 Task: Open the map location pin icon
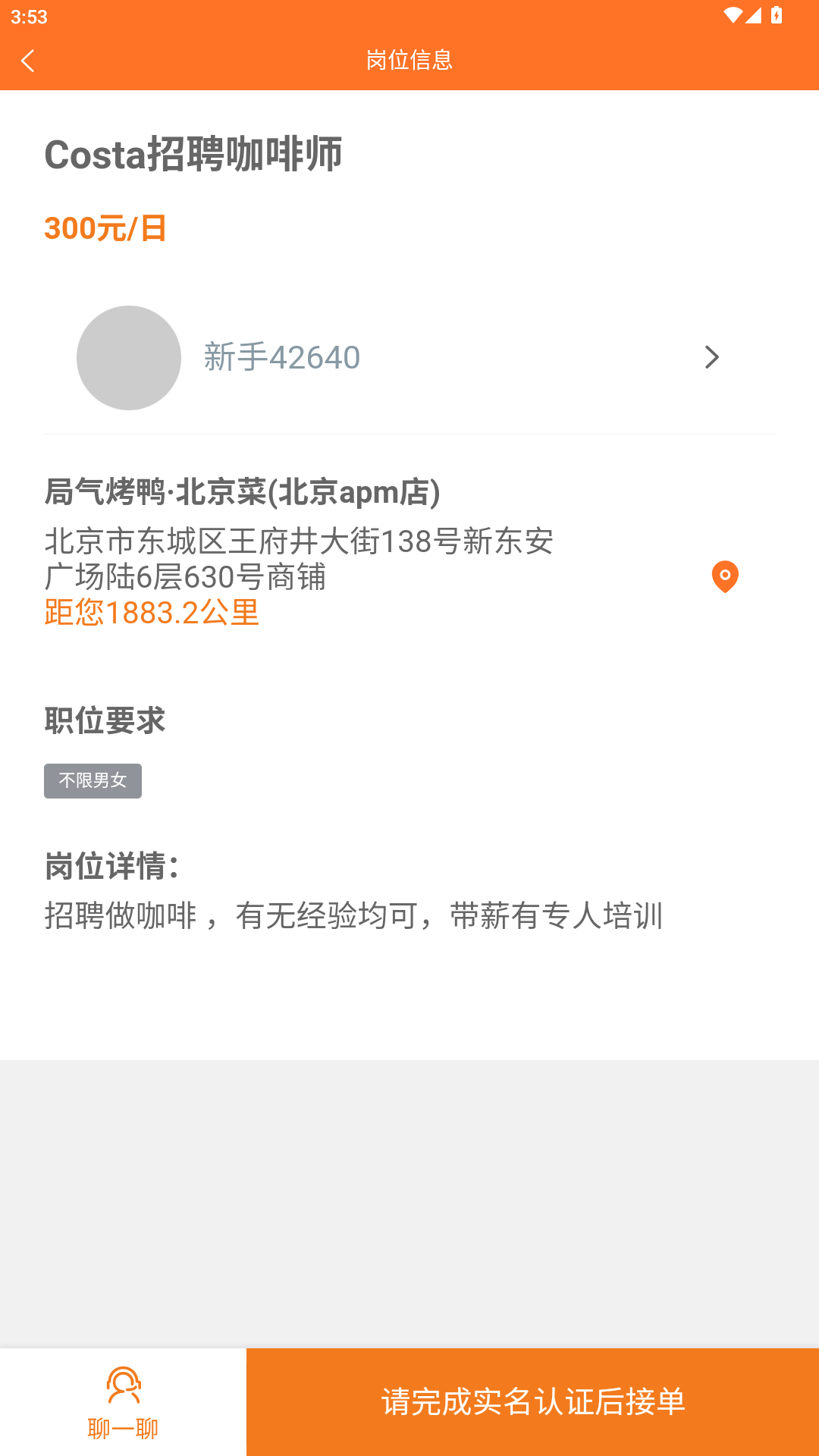click(x=725, y=576)
